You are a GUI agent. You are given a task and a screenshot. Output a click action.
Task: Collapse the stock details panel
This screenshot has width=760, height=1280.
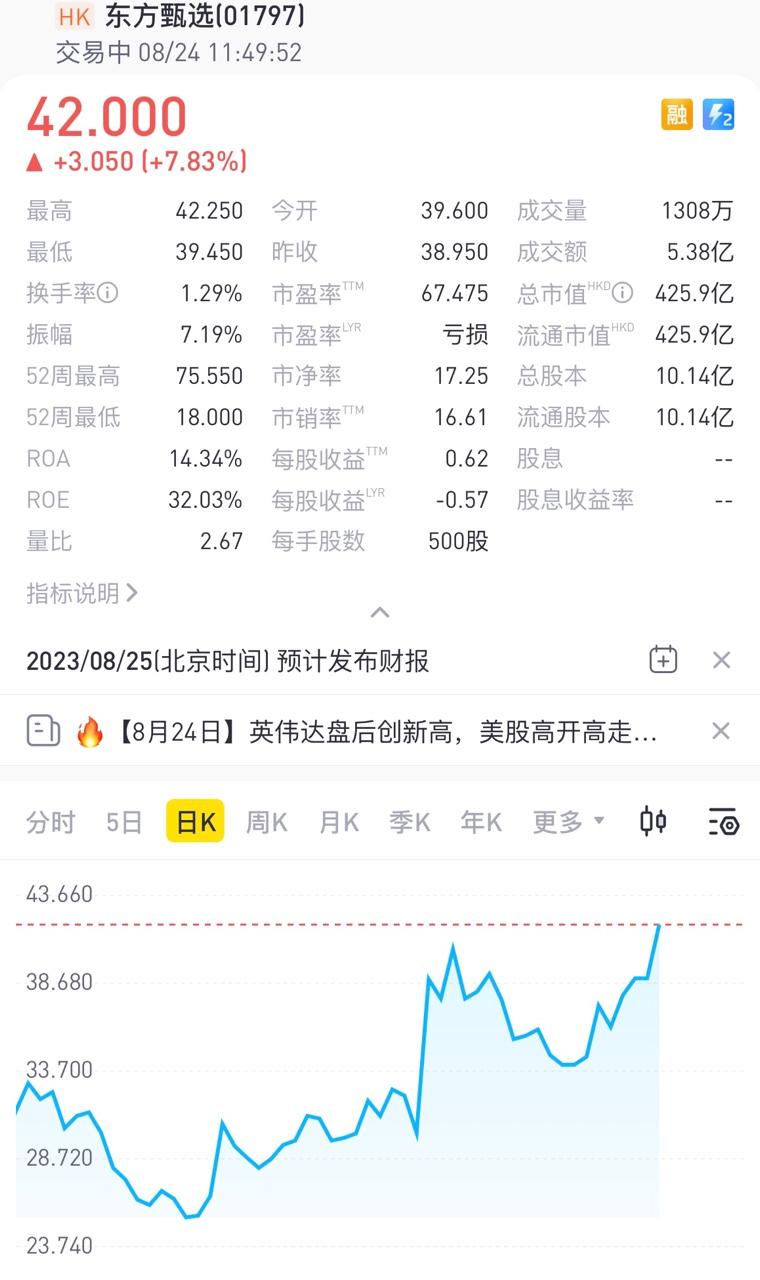point(380,612)
